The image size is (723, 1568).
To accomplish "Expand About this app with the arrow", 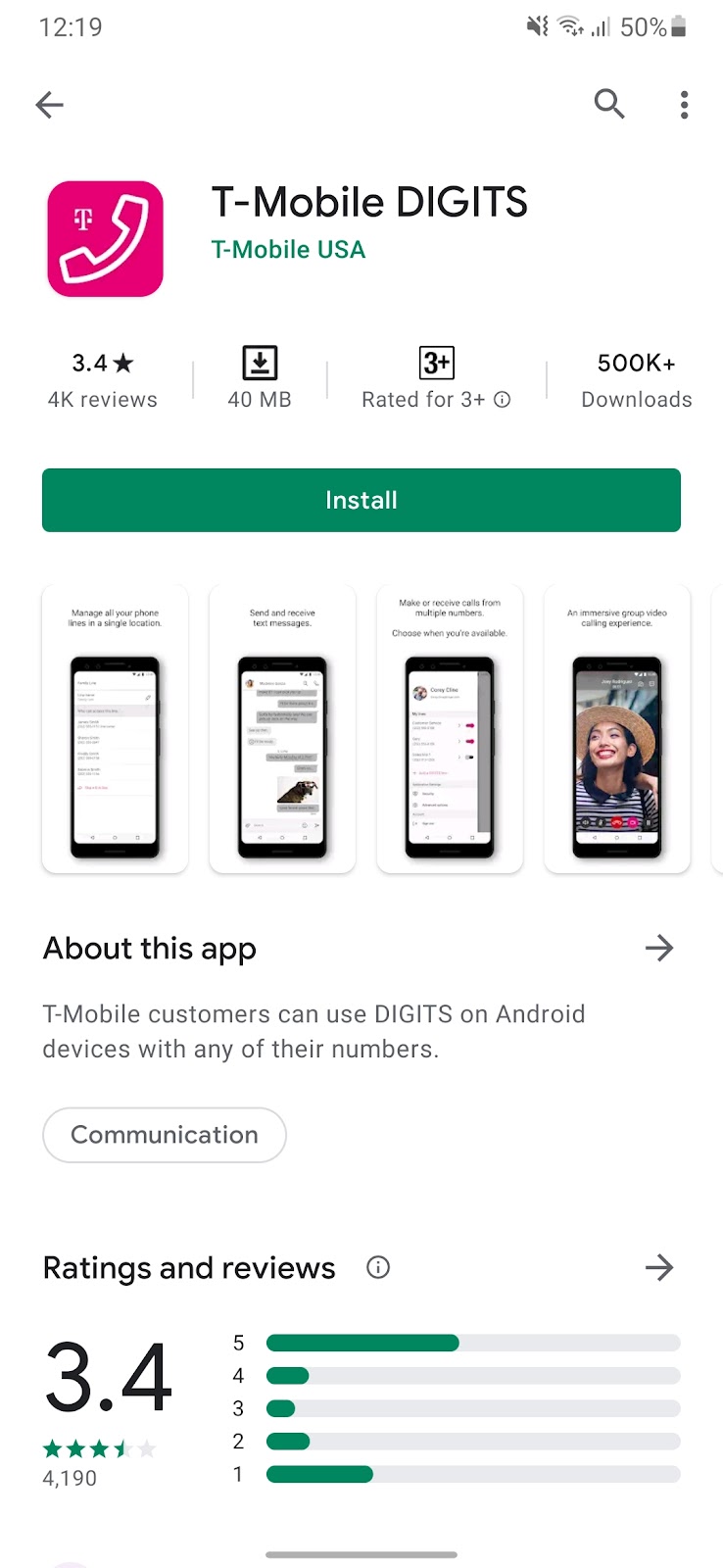I will click(658, 948).
